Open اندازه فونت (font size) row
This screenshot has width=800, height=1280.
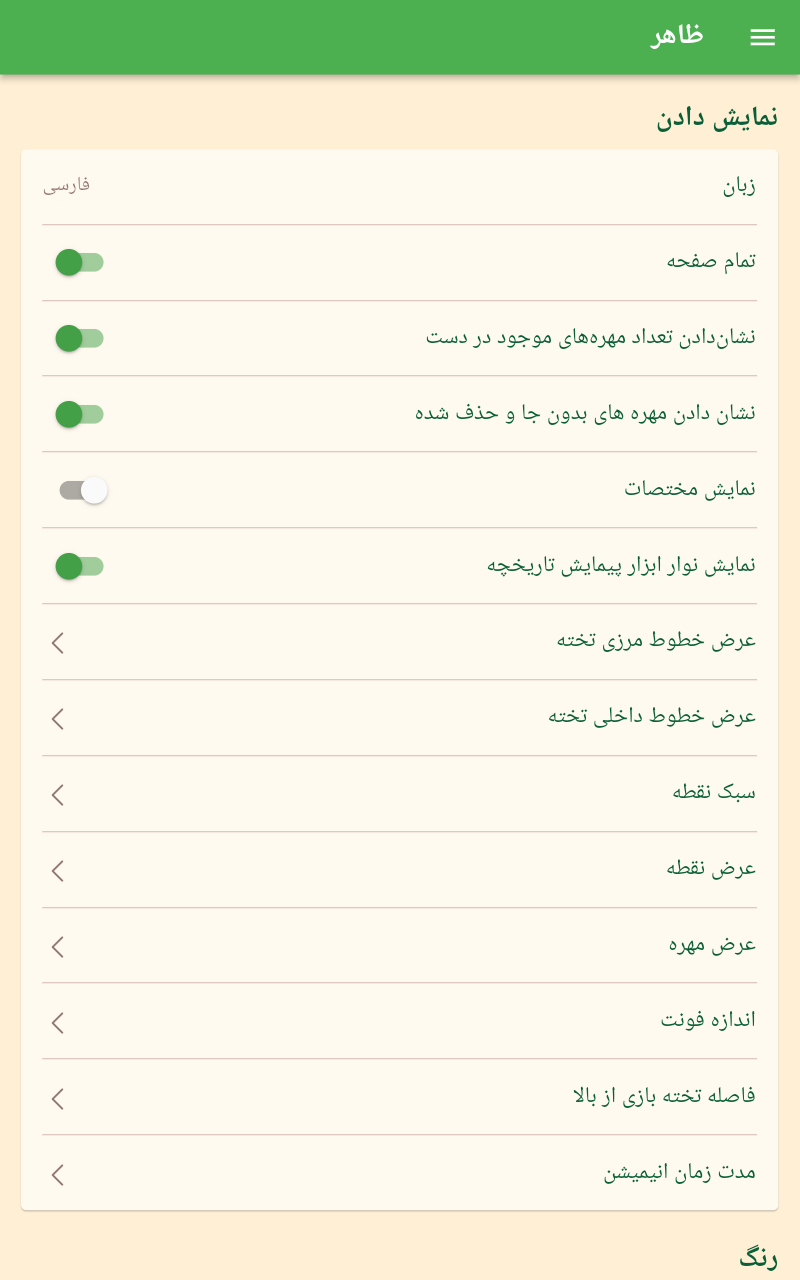pyautogui.click(x=400, y=1021)
